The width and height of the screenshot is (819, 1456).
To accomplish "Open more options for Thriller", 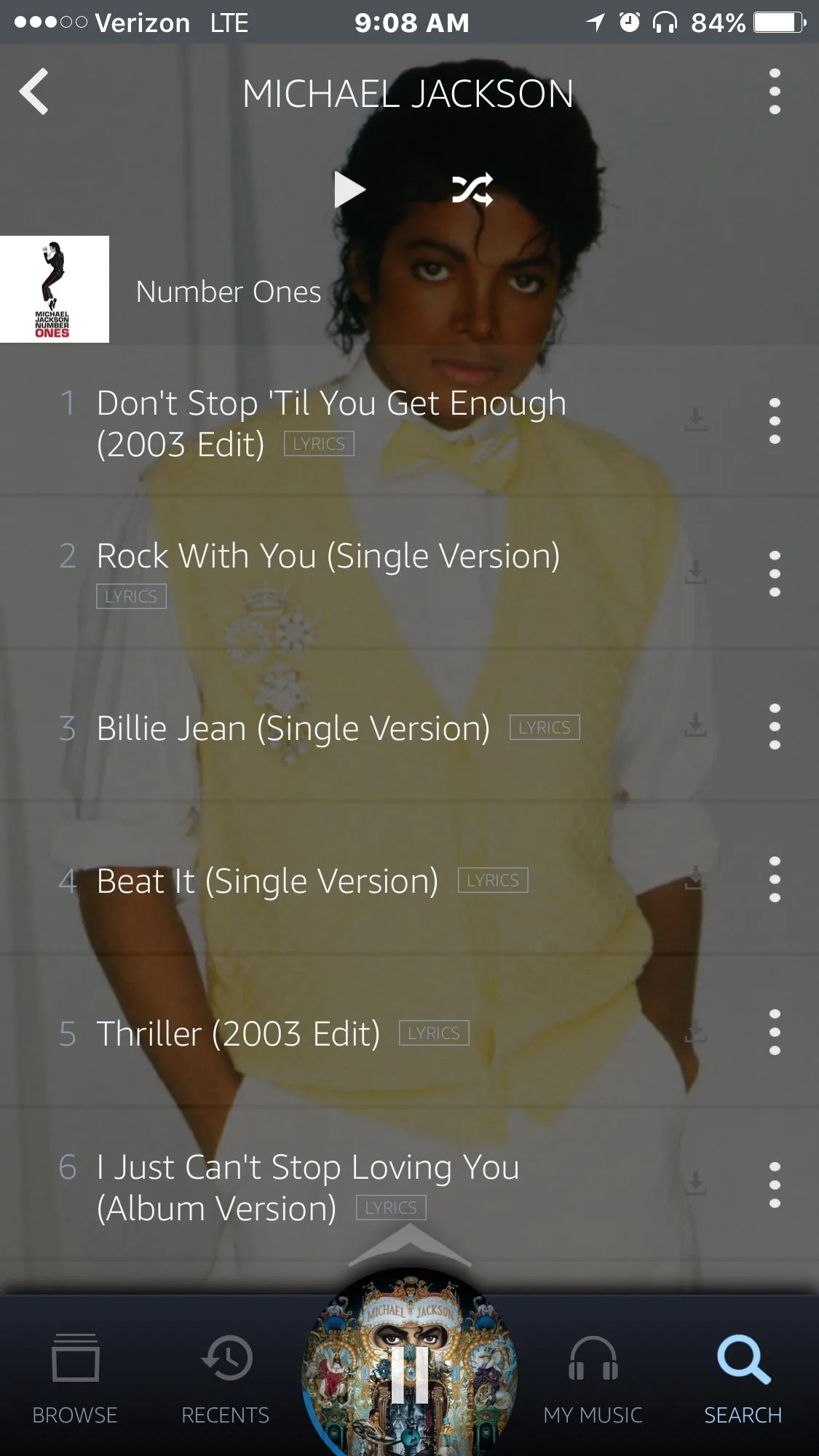I will [x=775, y=1032].
